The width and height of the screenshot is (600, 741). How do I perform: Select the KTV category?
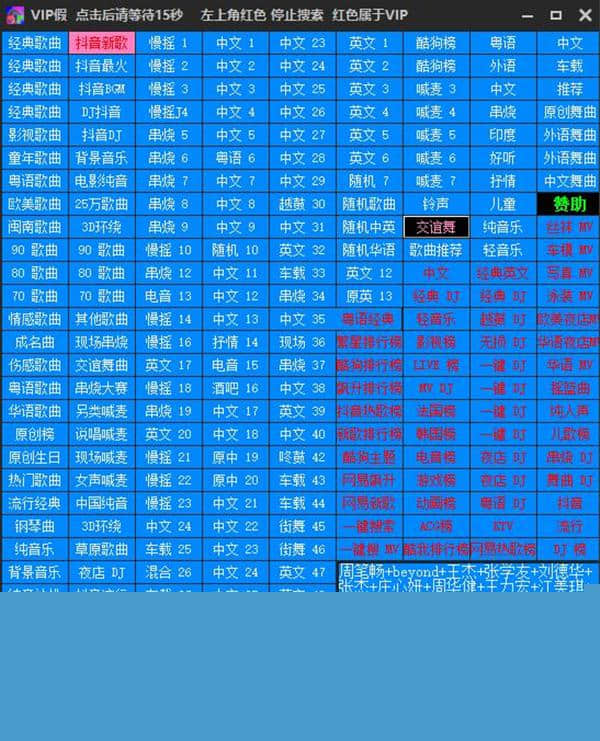point(503,526)
